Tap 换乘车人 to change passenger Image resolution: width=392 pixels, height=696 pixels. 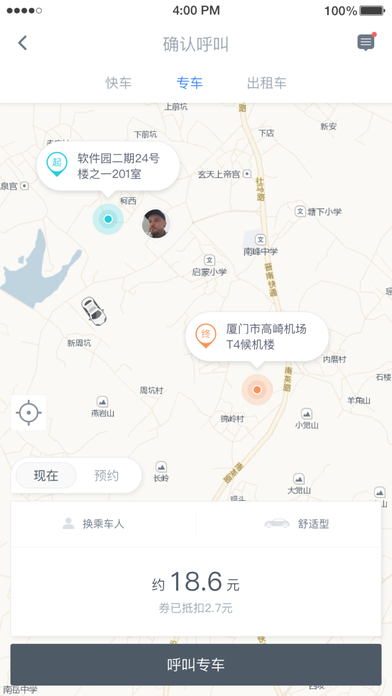(x=94, y=524)
